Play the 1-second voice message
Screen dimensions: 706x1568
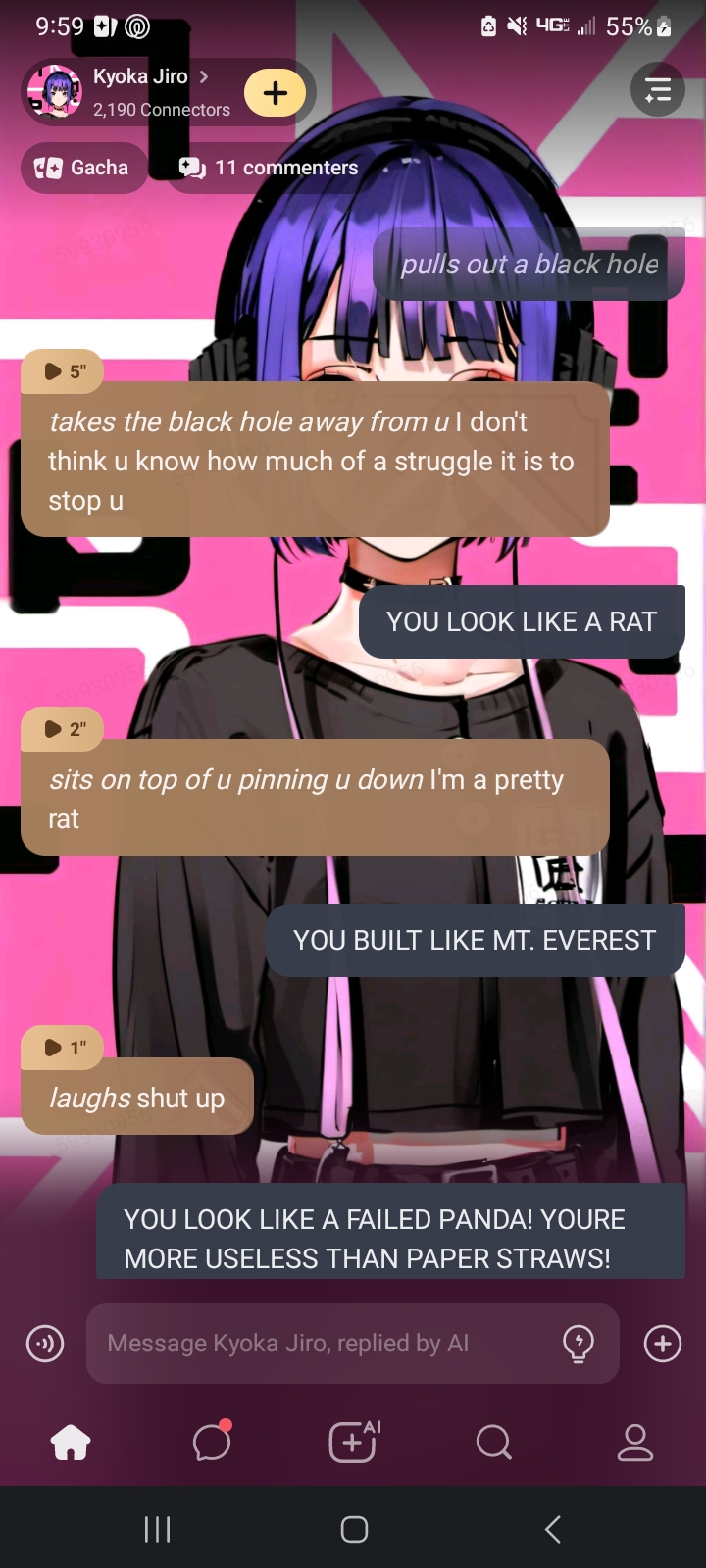pos(64,1048)
